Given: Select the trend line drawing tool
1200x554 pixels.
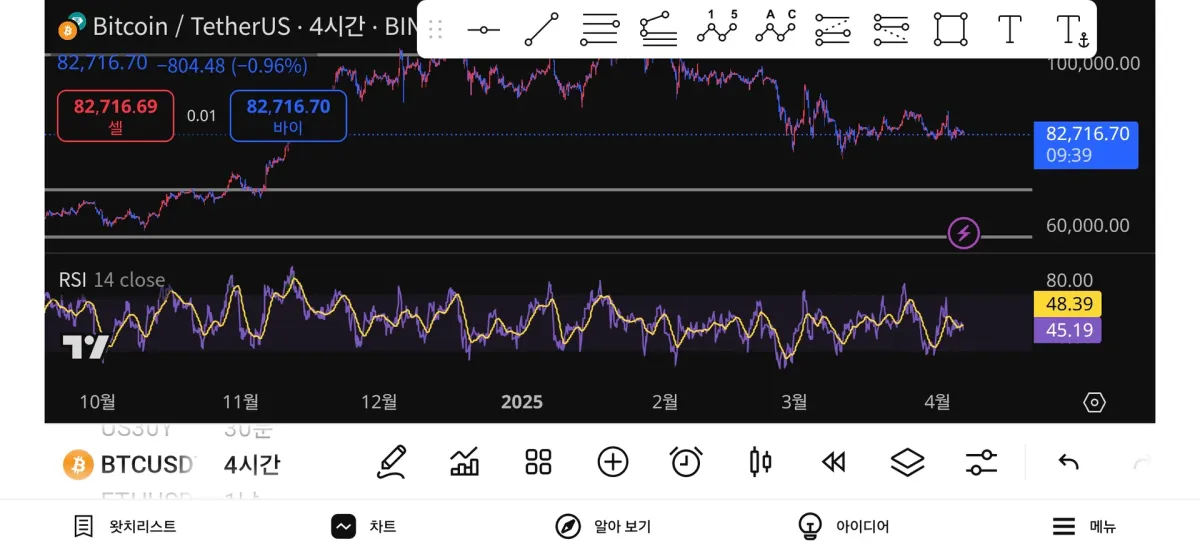Looking at the screenshot, I should click(x=541, y=30).
